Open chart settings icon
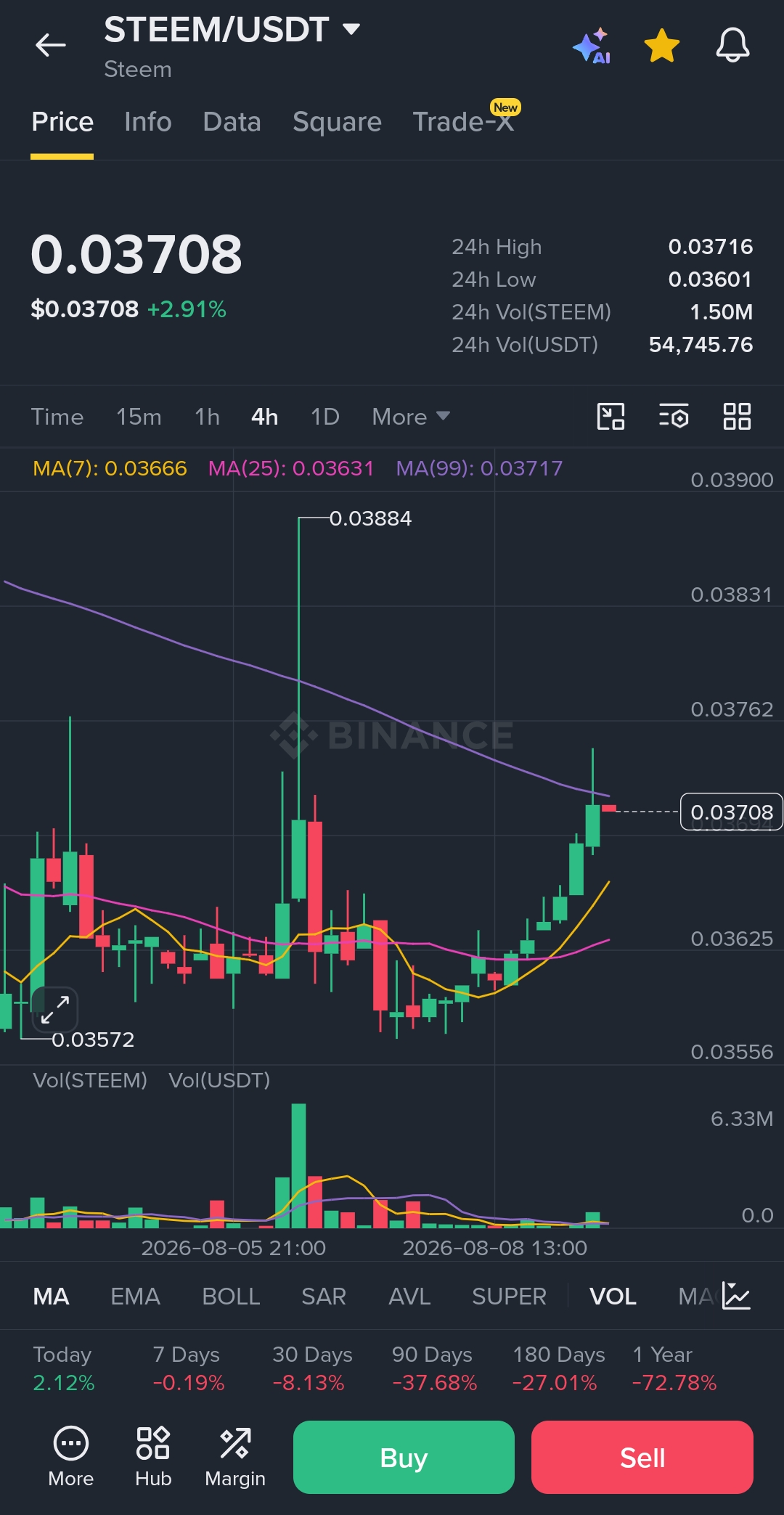The width and height of the screenshot is (784, 1515). pyautogui.click(x=674, y=417)
